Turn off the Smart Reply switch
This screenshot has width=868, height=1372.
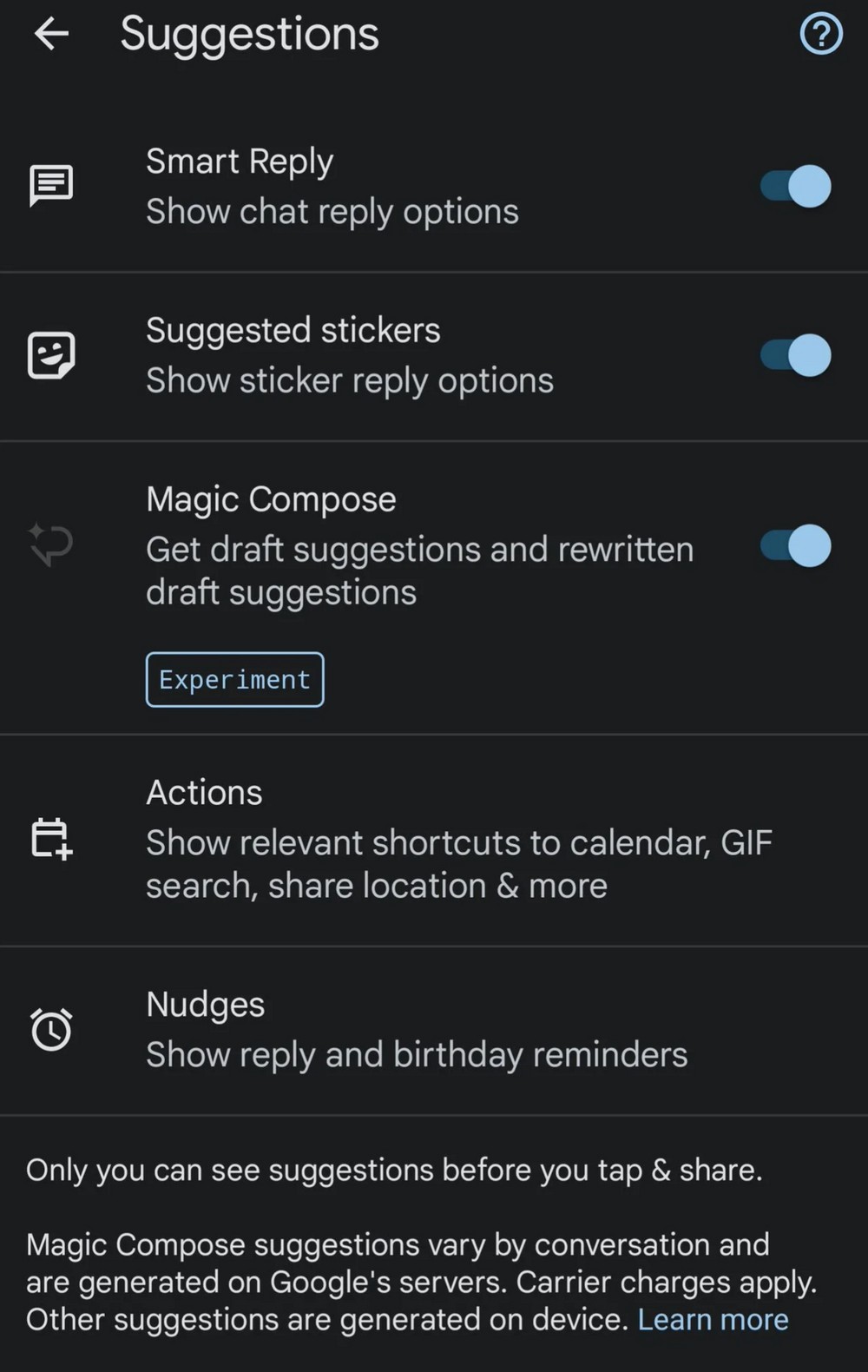[795, 186]
